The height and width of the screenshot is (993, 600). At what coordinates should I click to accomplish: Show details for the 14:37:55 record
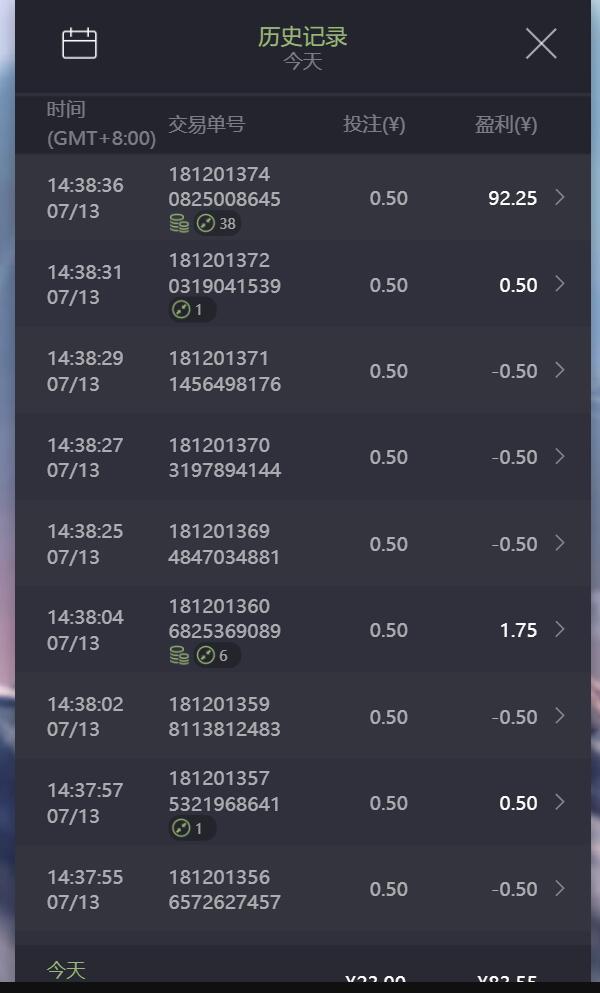(x=302, y=889)
